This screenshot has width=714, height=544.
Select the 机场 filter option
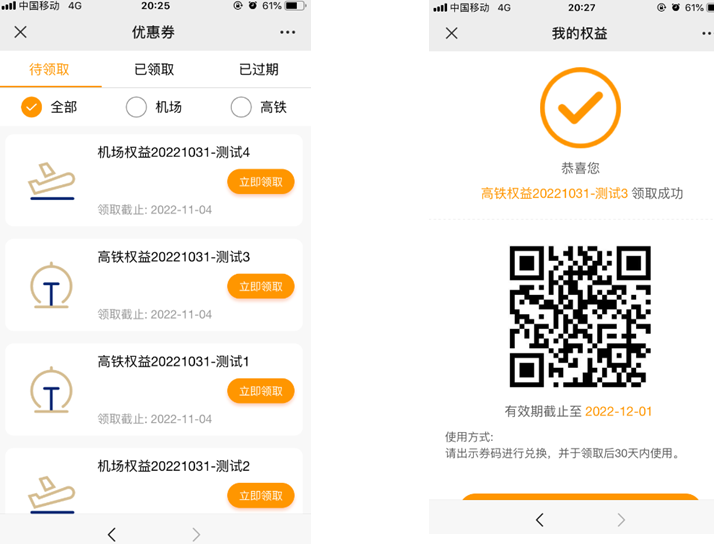click(137, 107)
